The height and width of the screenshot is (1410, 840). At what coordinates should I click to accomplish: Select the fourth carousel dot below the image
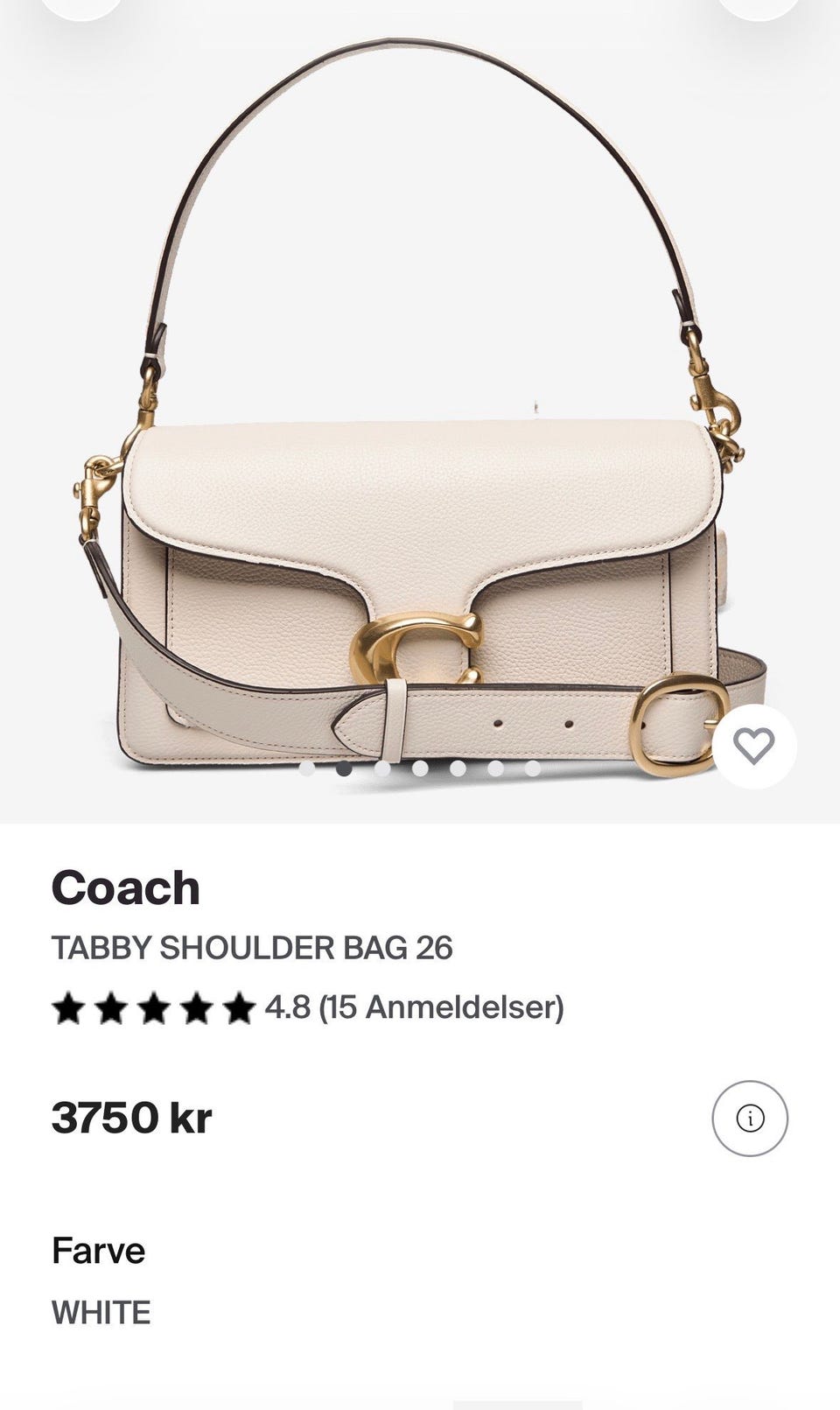tap(421, 770)
